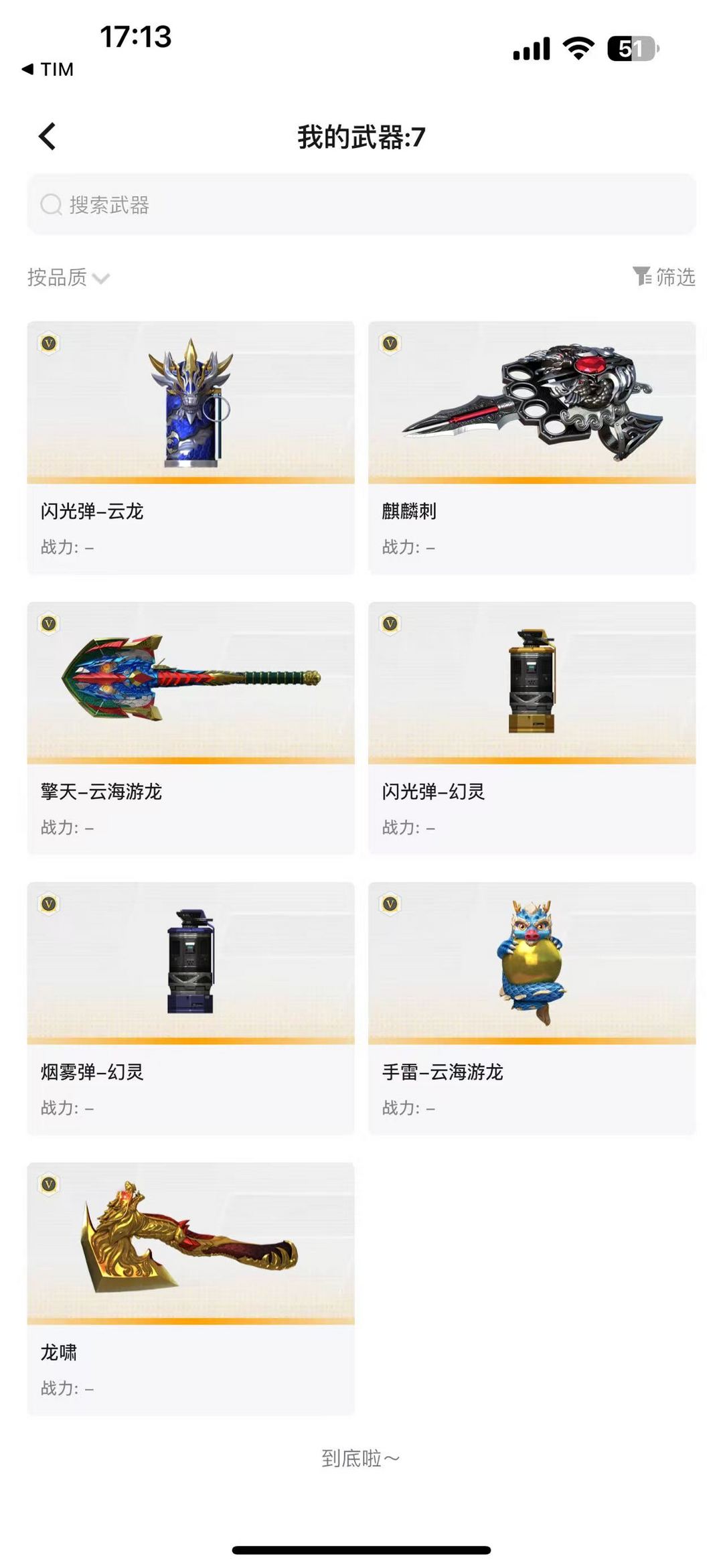This screenshot has height=1568, width=723.
Task: Select the 闪光弹-幻灵 weapon card
Action: point(532,728)
